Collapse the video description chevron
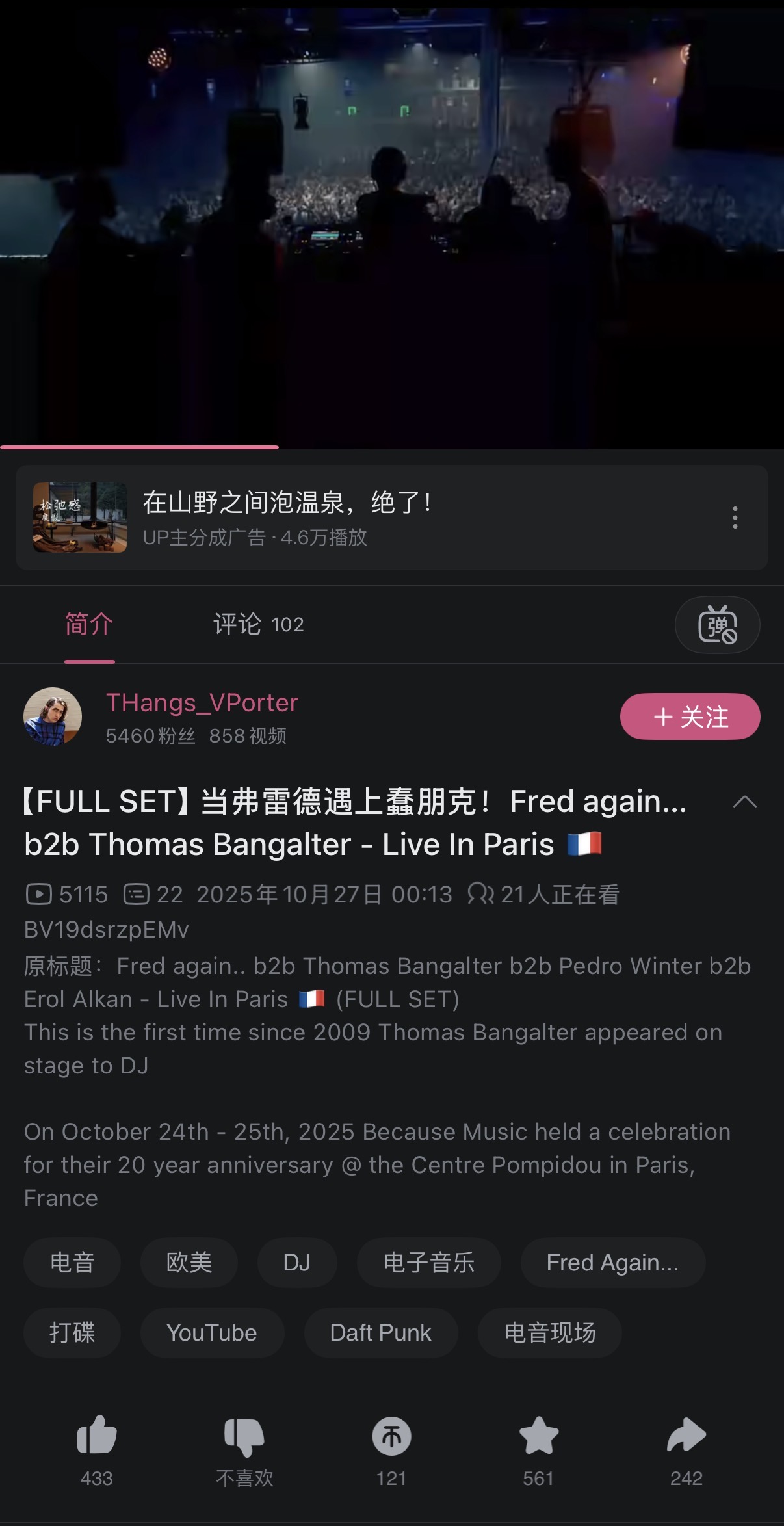Viewport: 784px width, 1526px height. 744,802
